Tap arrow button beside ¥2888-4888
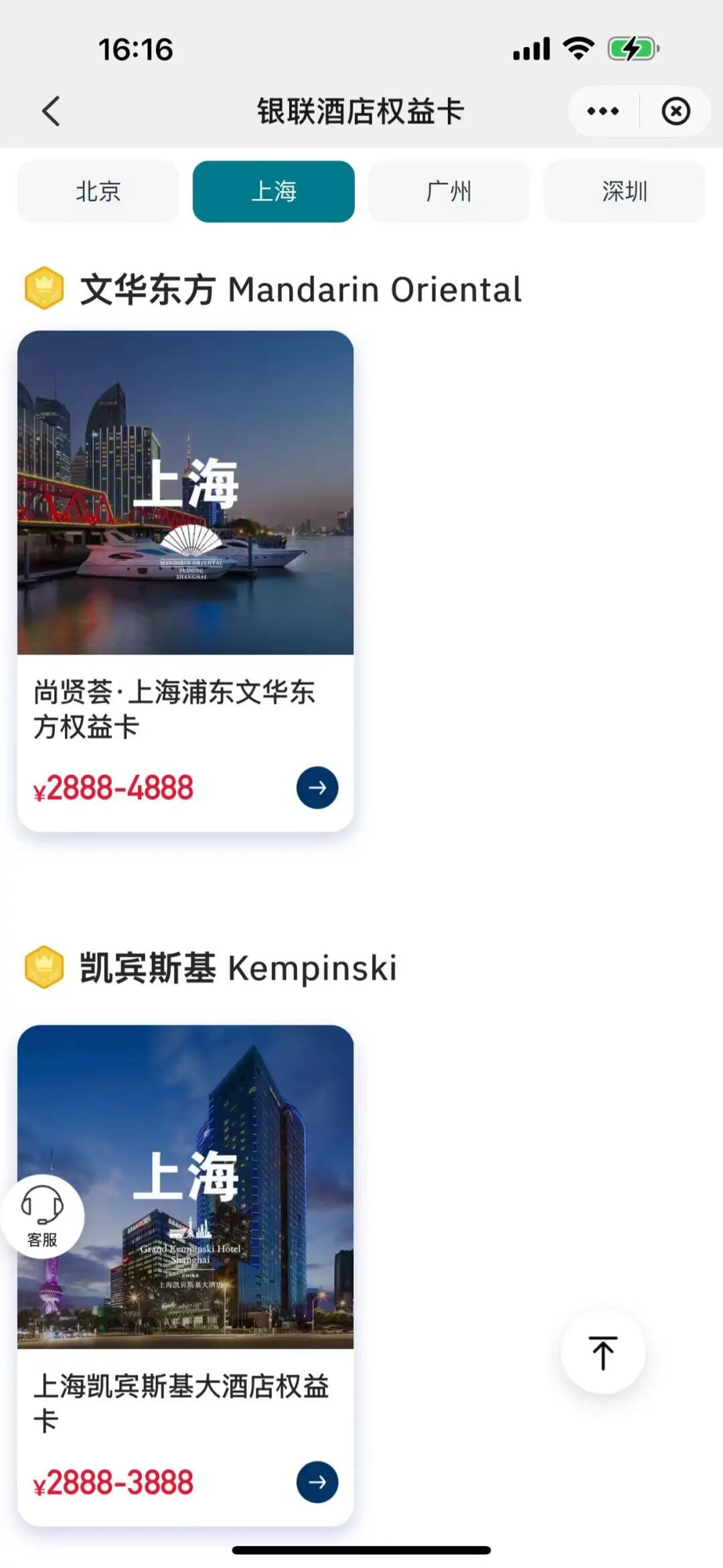 point(317,788)
